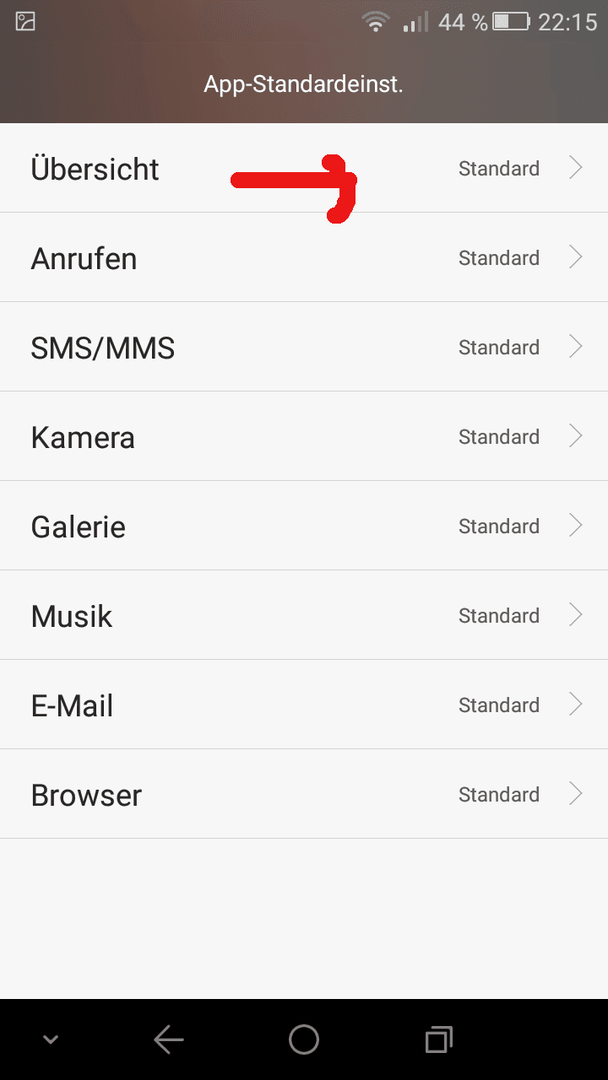
Task: Hide the navigation bar with the down chevron
Action: (50, 1039)
